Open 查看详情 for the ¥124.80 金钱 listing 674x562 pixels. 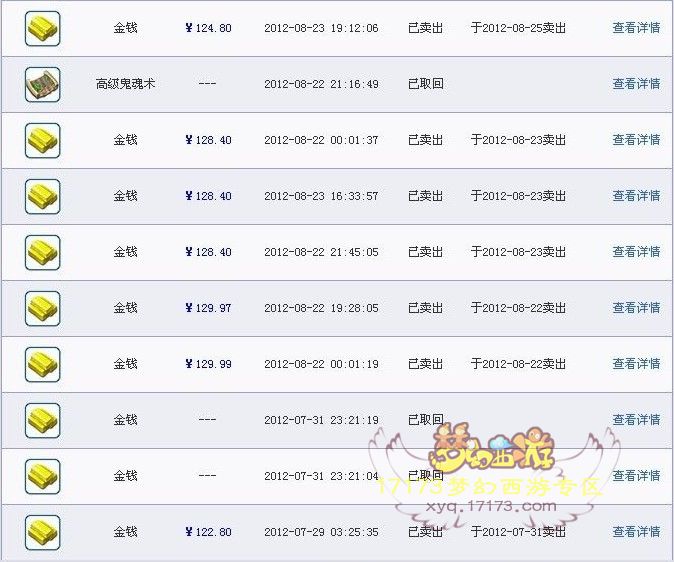click(636, 28)
